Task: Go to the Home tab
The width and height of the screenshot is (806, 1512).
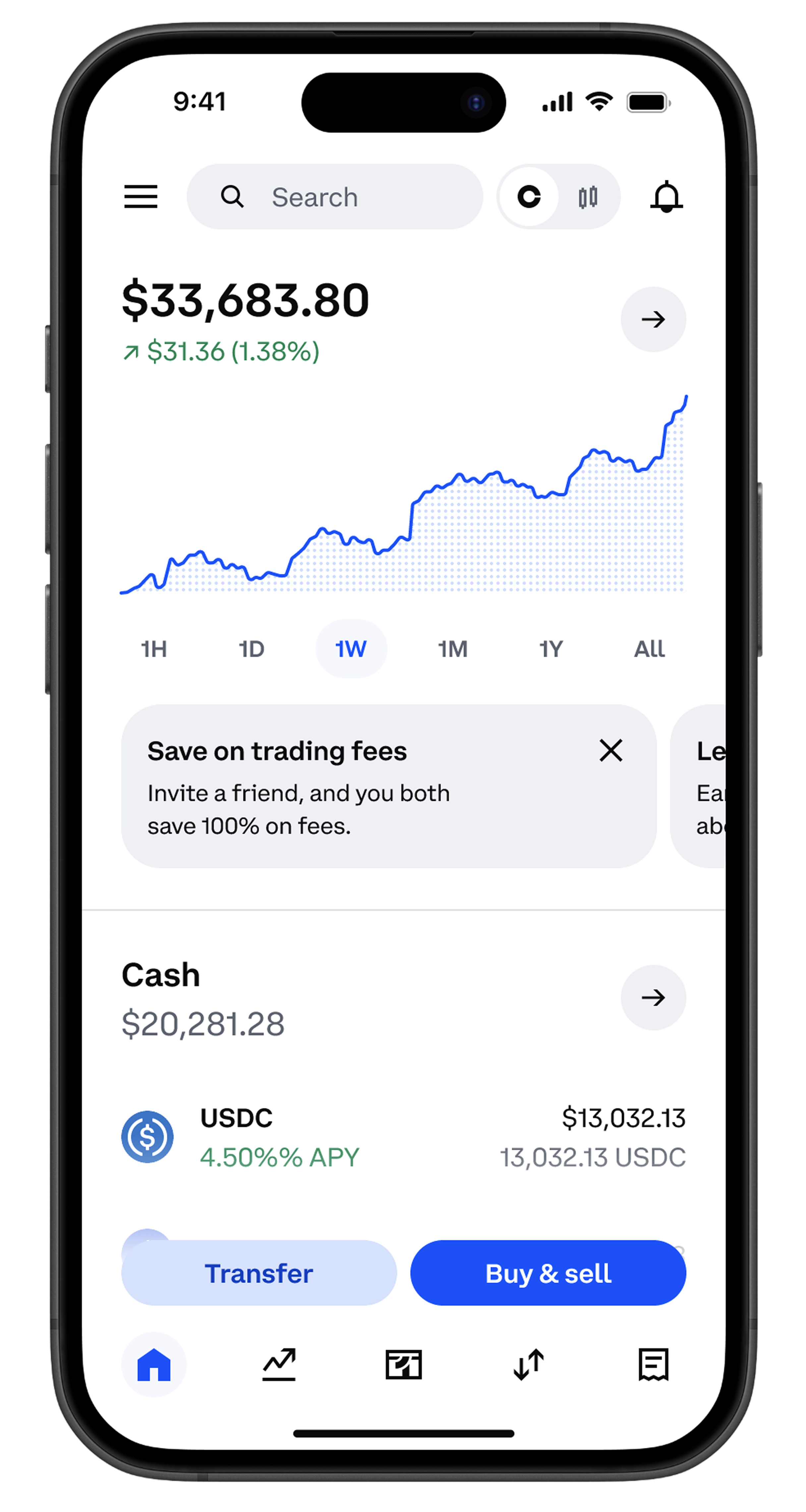Action: (154, 1365)
